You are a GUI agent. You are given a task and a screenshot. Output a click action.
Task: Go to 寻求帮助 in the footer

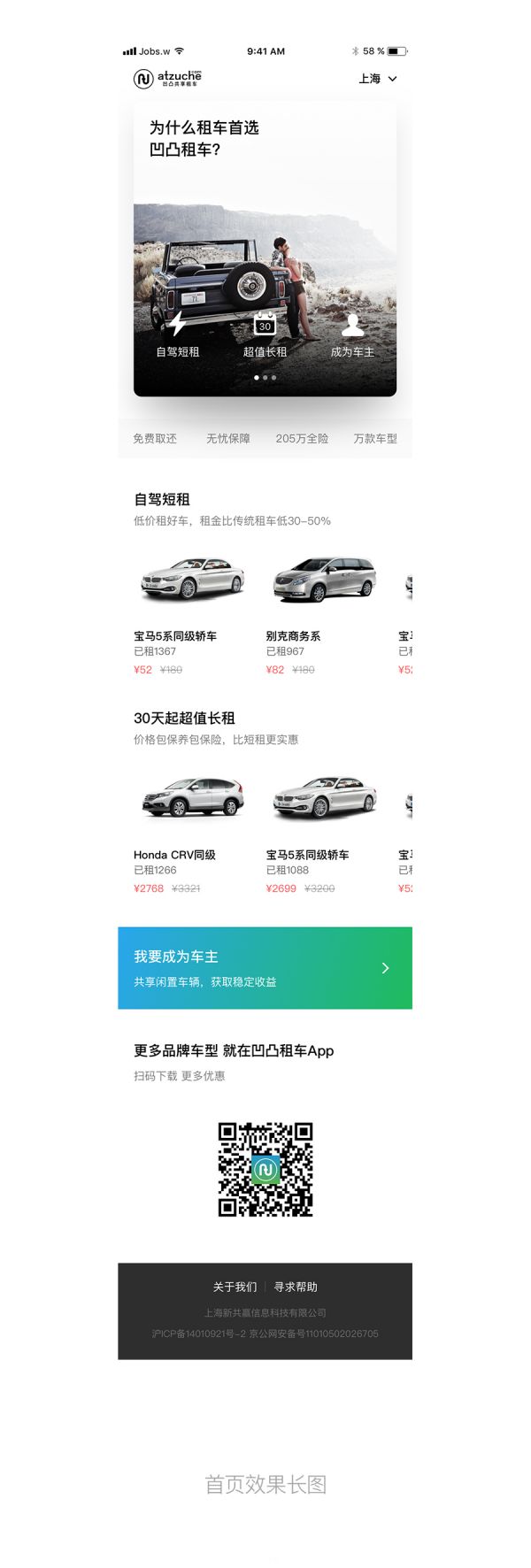point(296,1287)
